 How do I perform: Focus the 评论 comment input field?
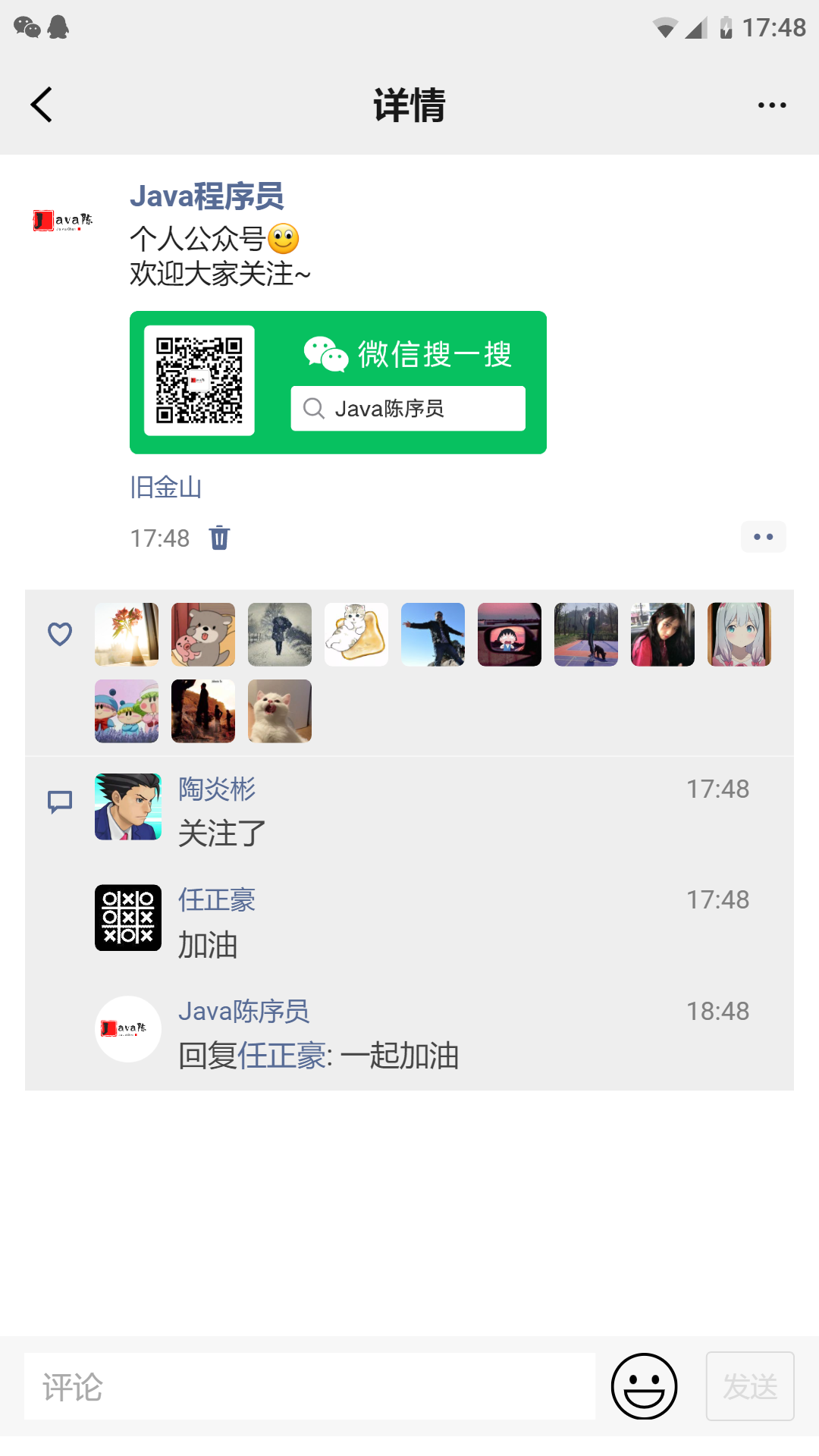(309, 1386)
